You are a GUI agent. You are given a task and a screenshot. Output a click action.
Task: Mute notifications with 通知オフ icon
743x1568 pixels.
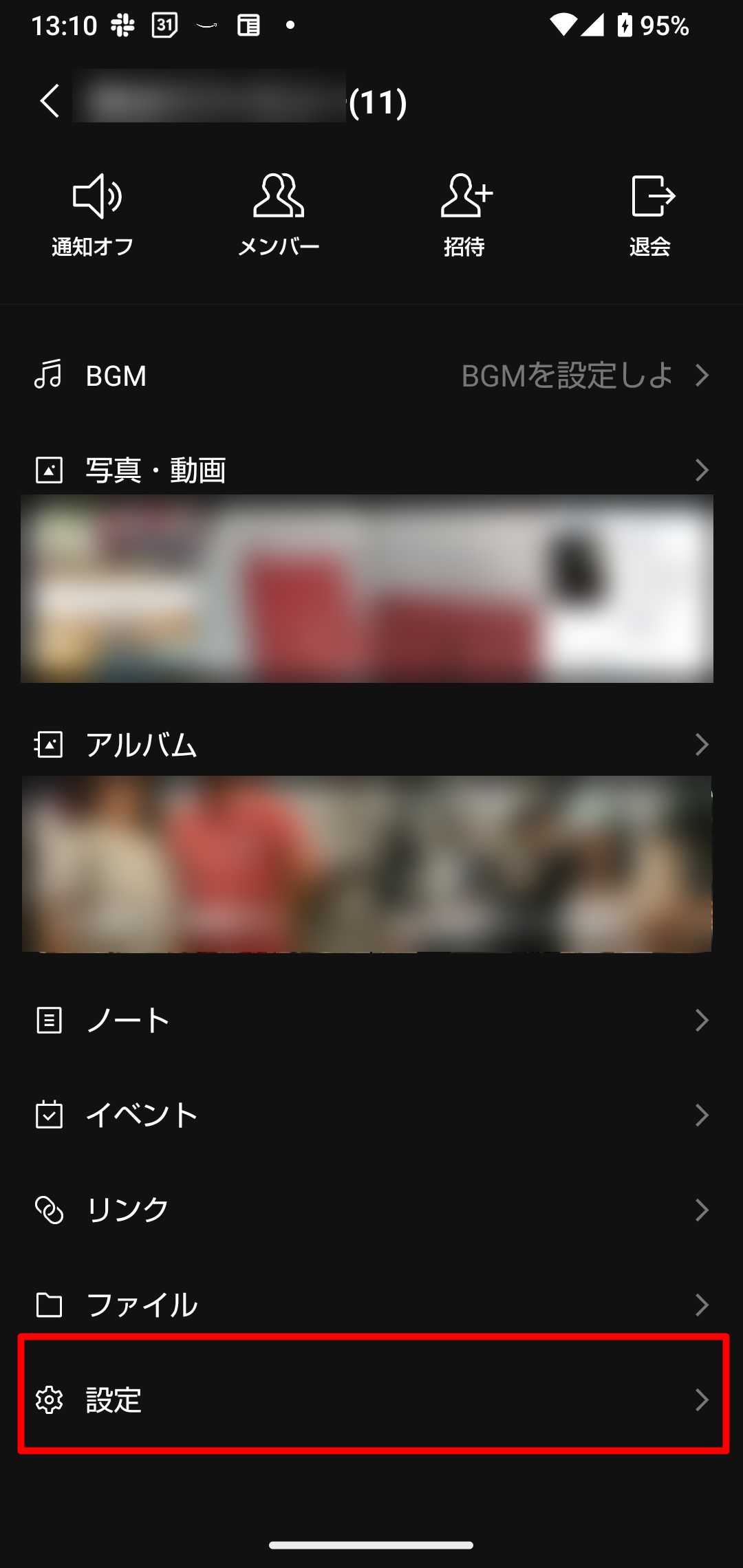tap(94, 199)
